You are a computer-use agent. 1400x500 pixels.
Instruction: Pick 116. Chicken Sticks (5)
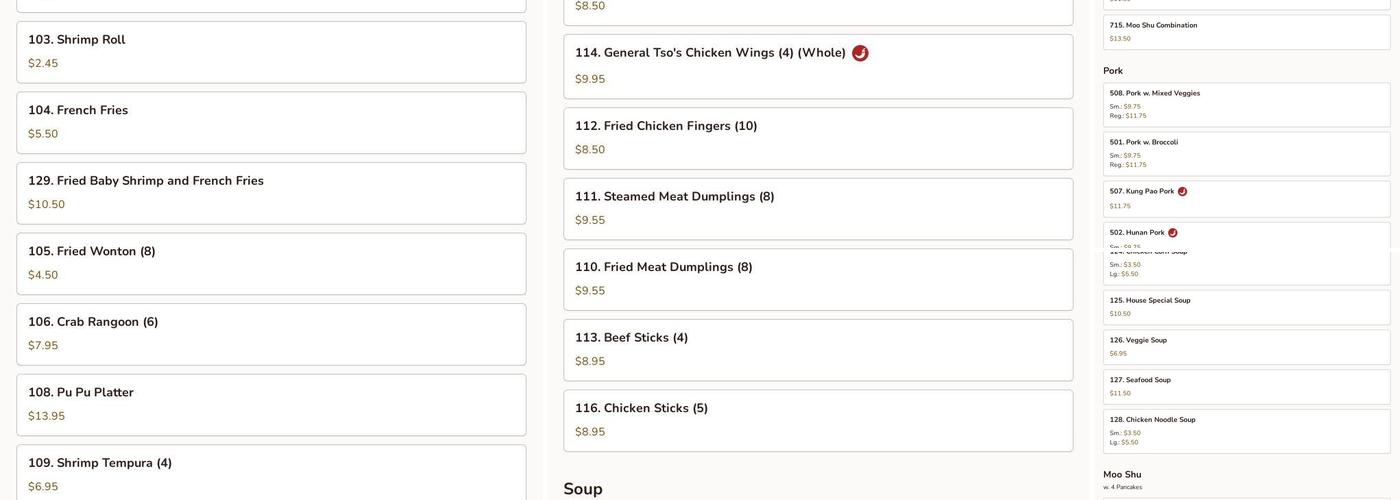[817, 420]
